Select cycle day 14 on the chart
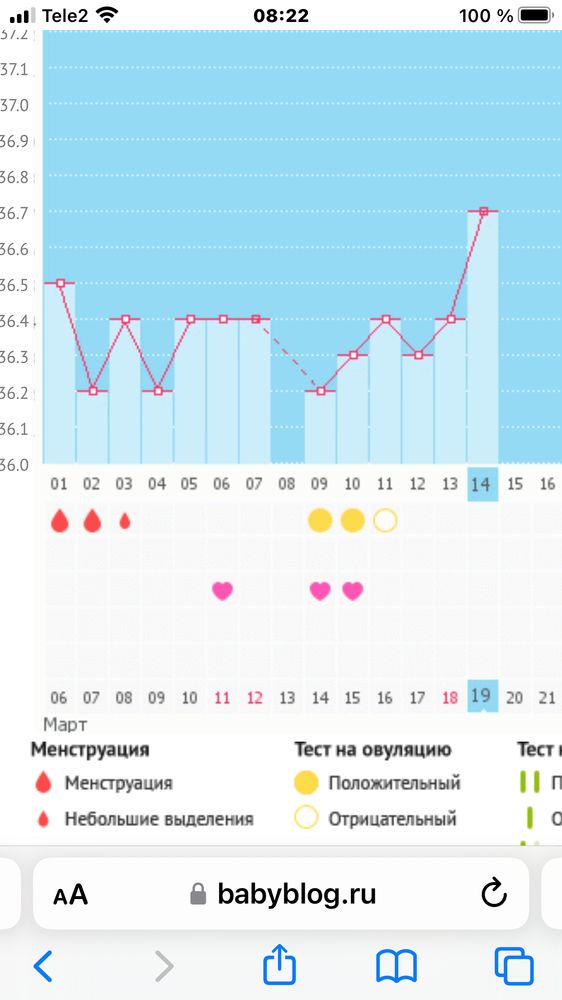This screenshot has width=562, height=1000. pyautogui.click(x=482, y=484)
